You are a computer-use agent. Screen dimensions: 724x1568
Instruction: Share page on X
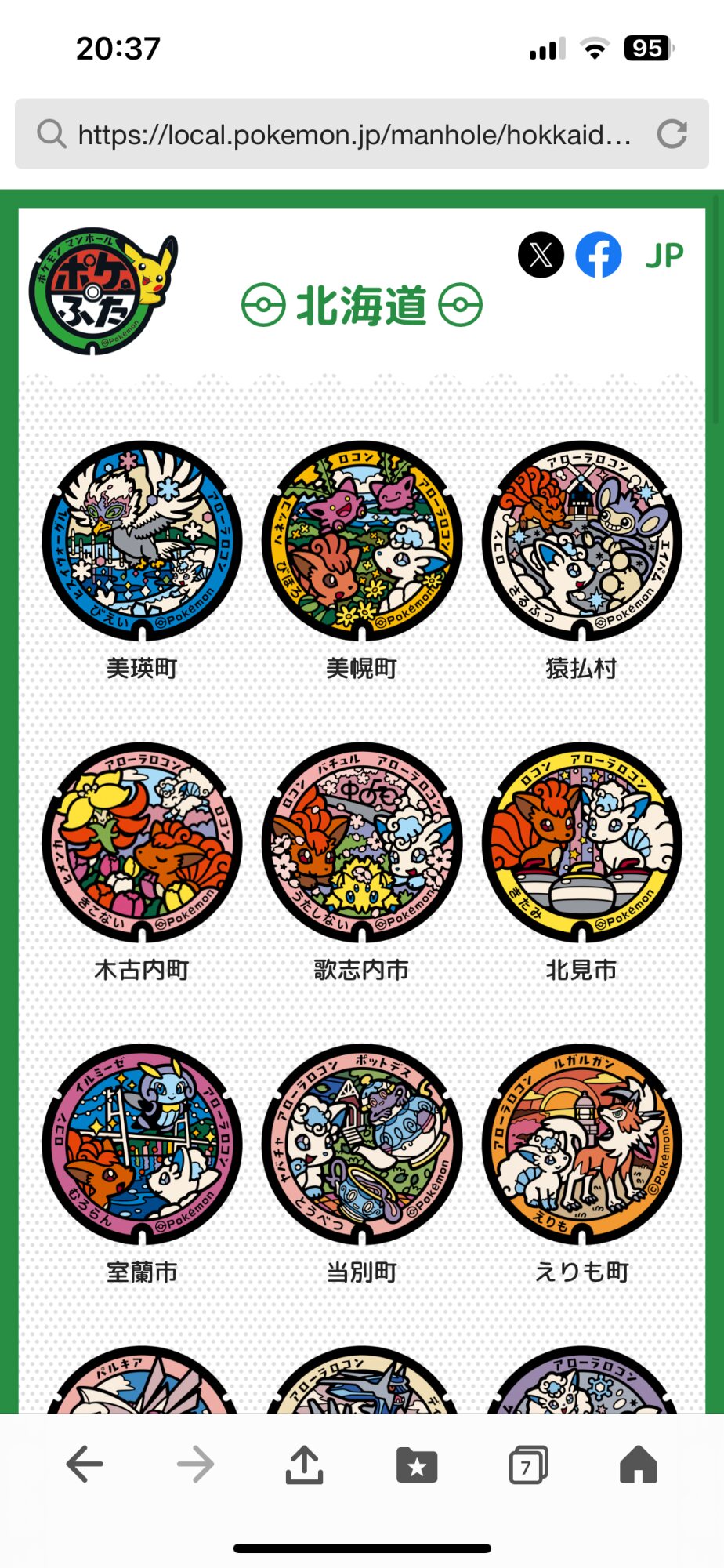click(541, 256)
